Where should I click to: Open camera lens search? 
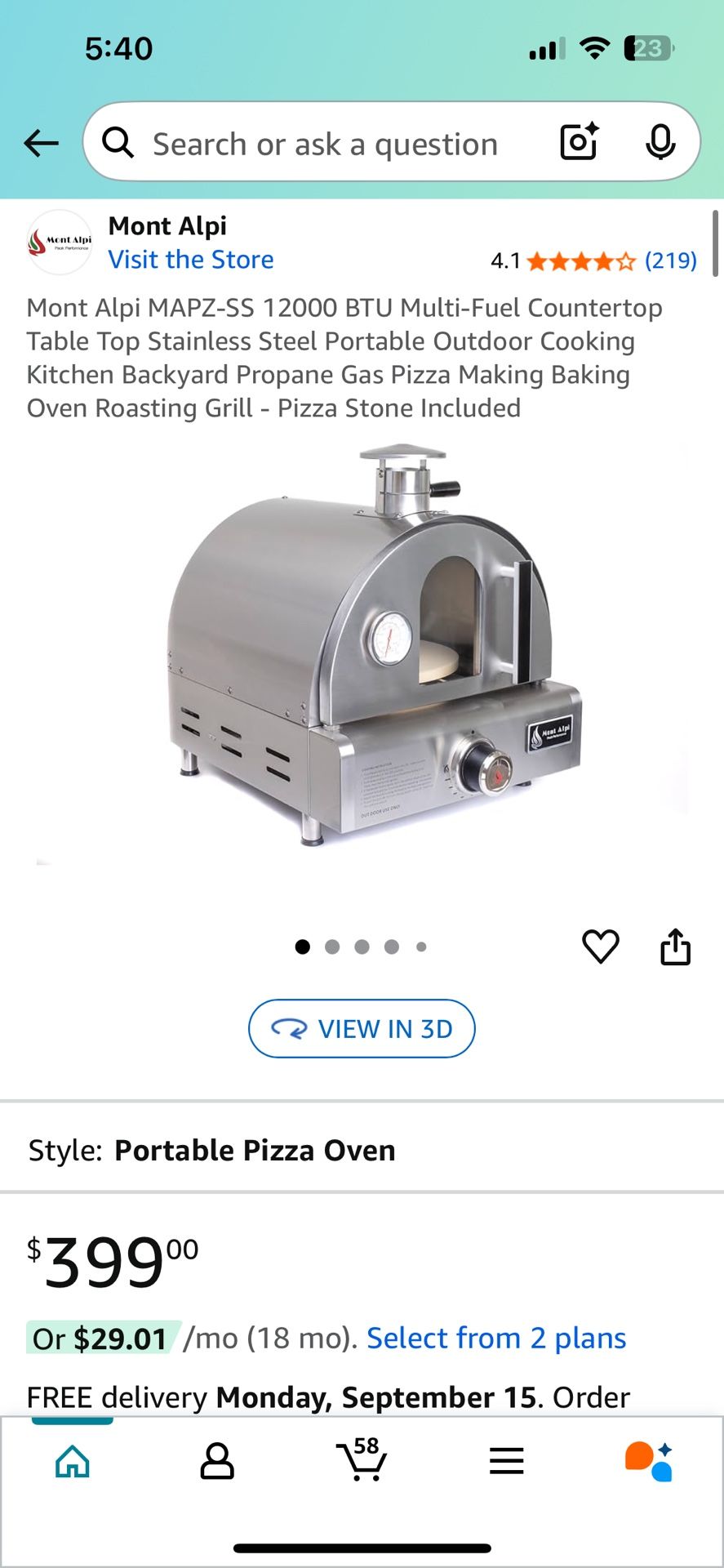[x=579, y=142]
